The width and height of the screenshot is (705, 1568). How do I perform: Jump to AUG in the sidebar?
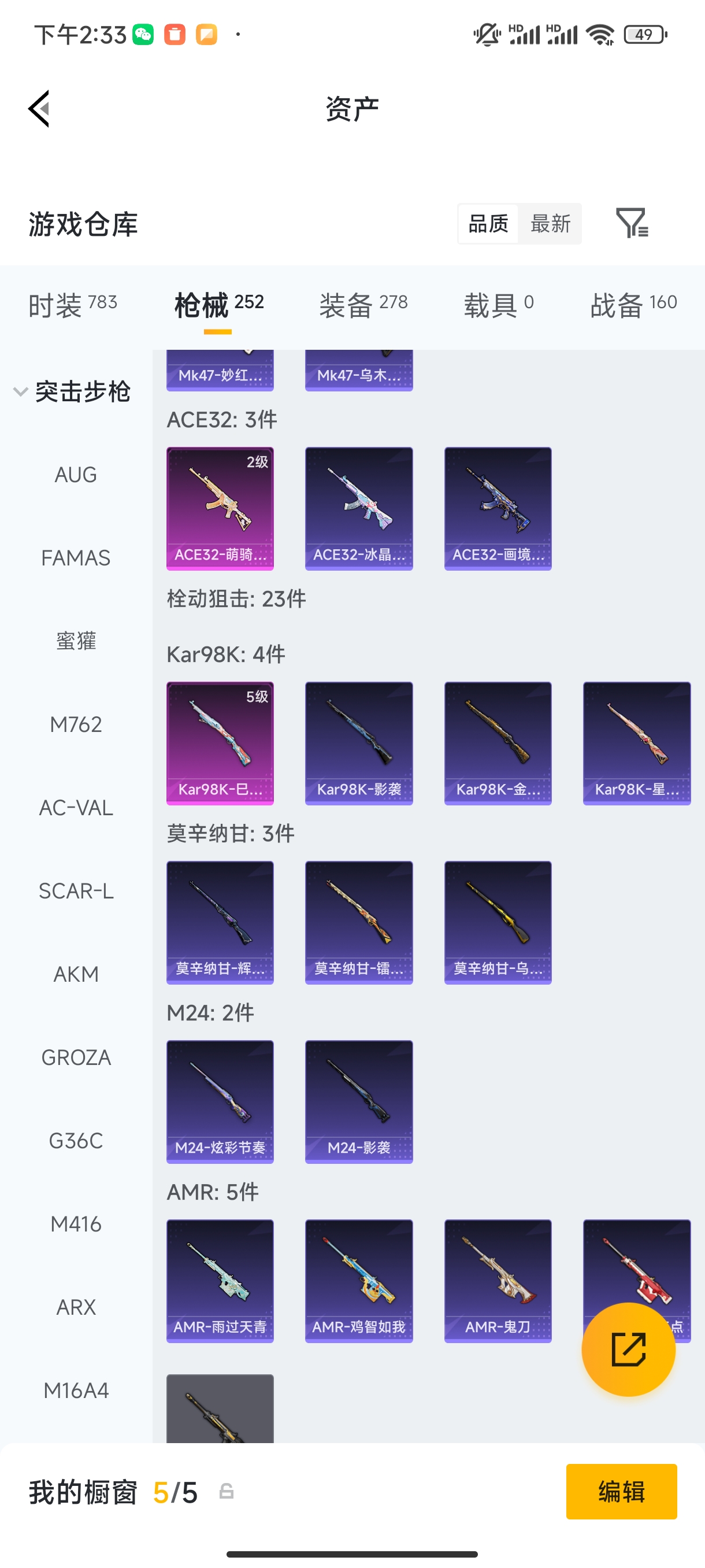coord(76,475)
